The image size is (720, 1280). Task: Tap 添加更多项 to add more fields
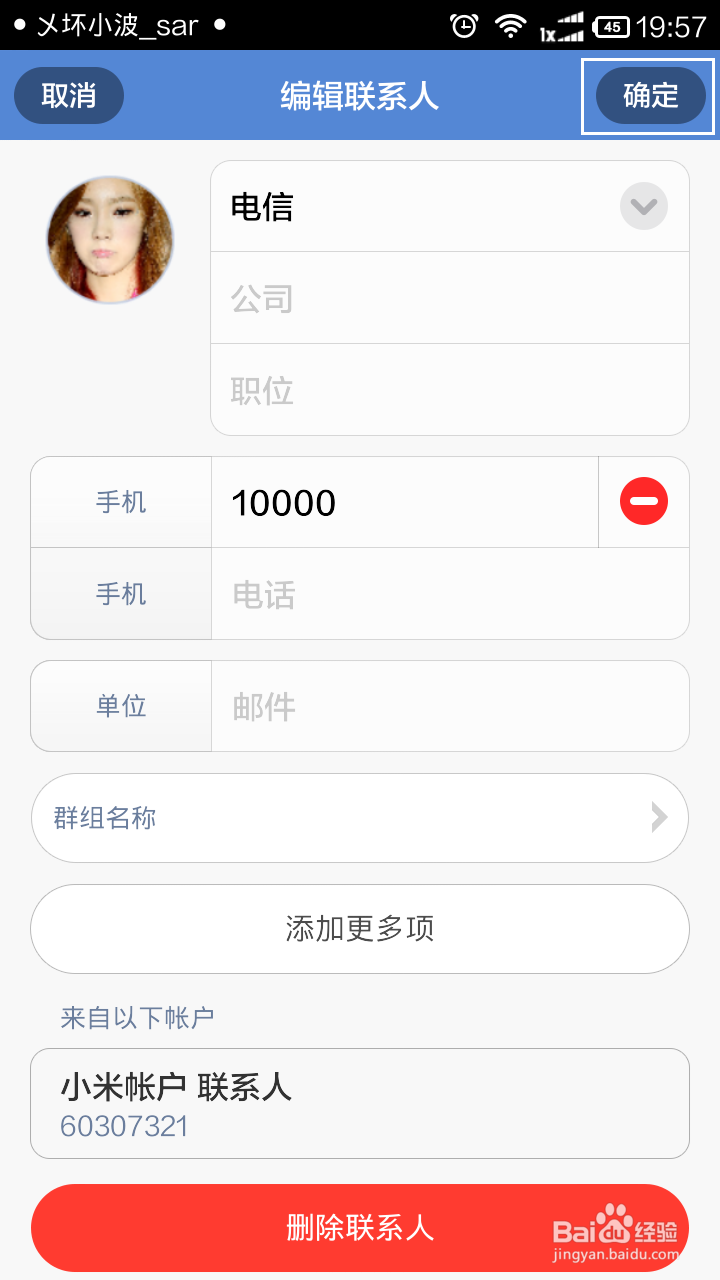(360, 928)
